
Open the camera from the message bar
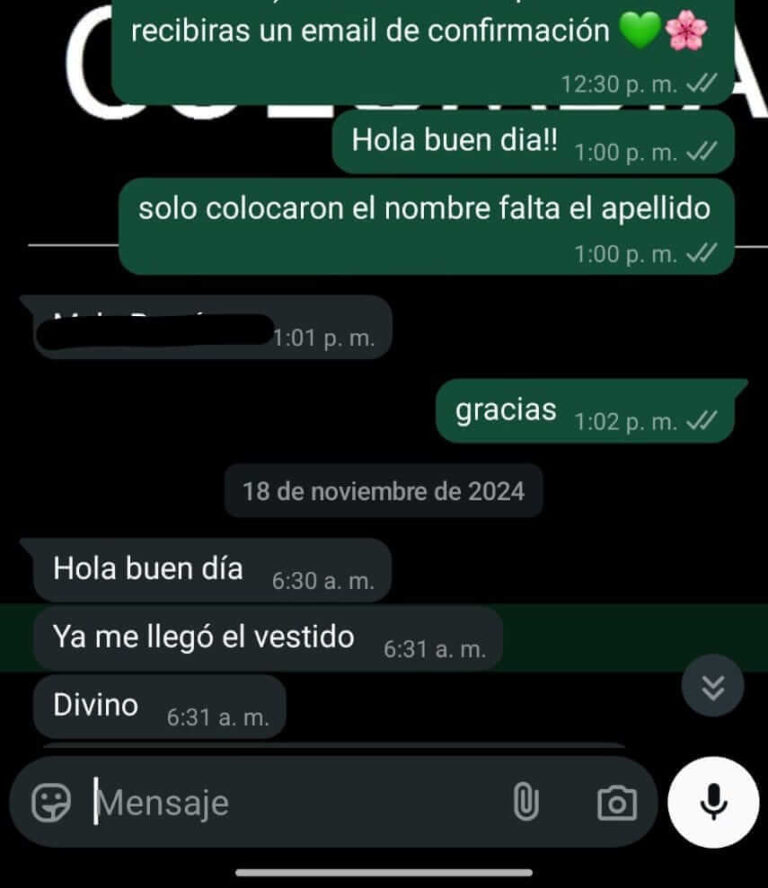tap(617, 802)
